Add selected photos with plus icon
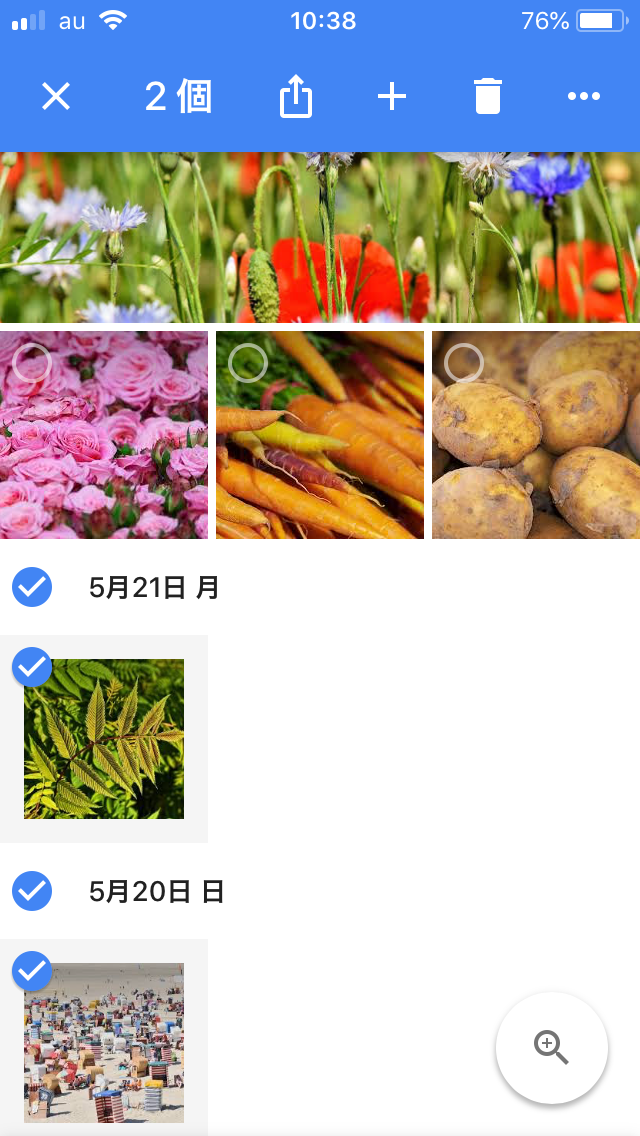This screenshot has width=640, height=1136. 391,97
